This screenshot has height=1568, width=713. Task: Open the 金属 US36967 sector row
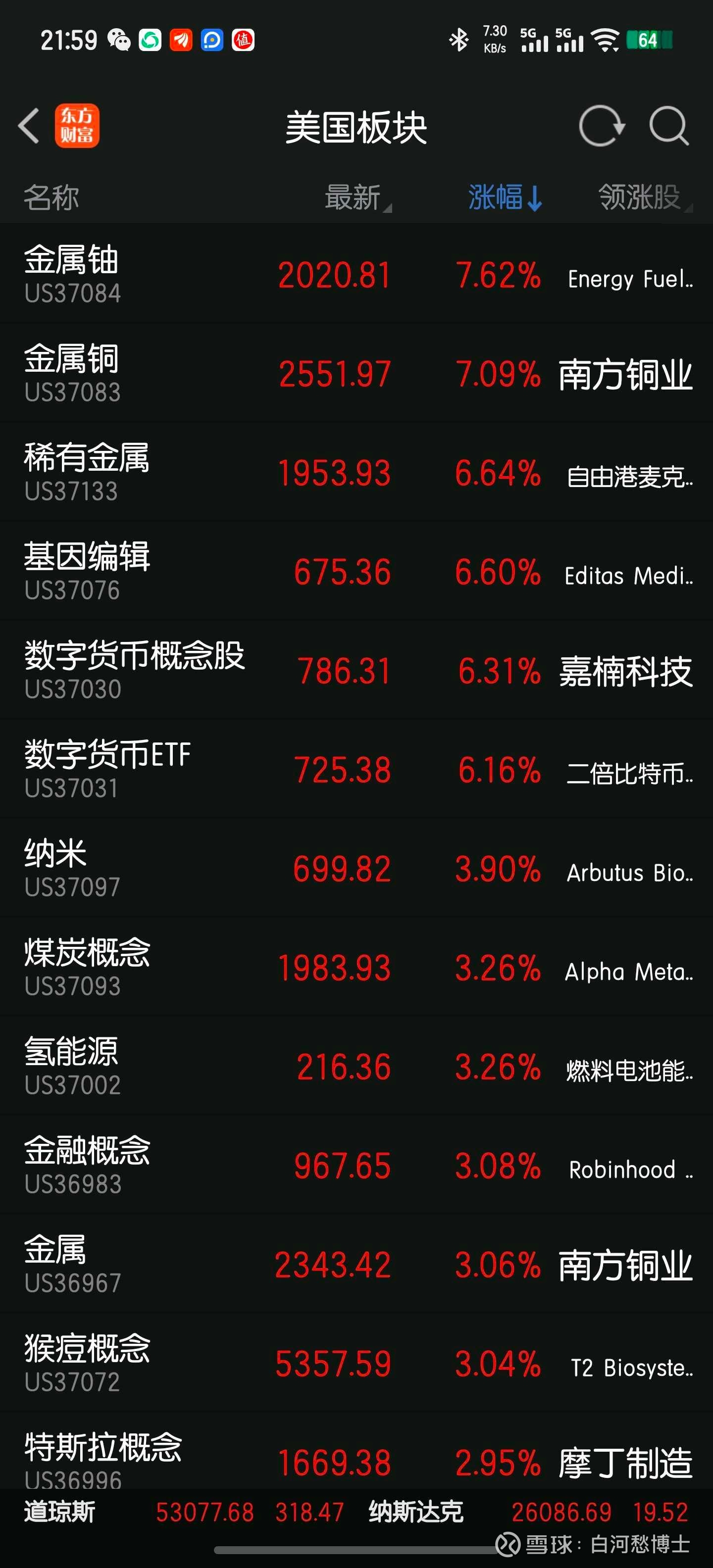coord(356,1264)
